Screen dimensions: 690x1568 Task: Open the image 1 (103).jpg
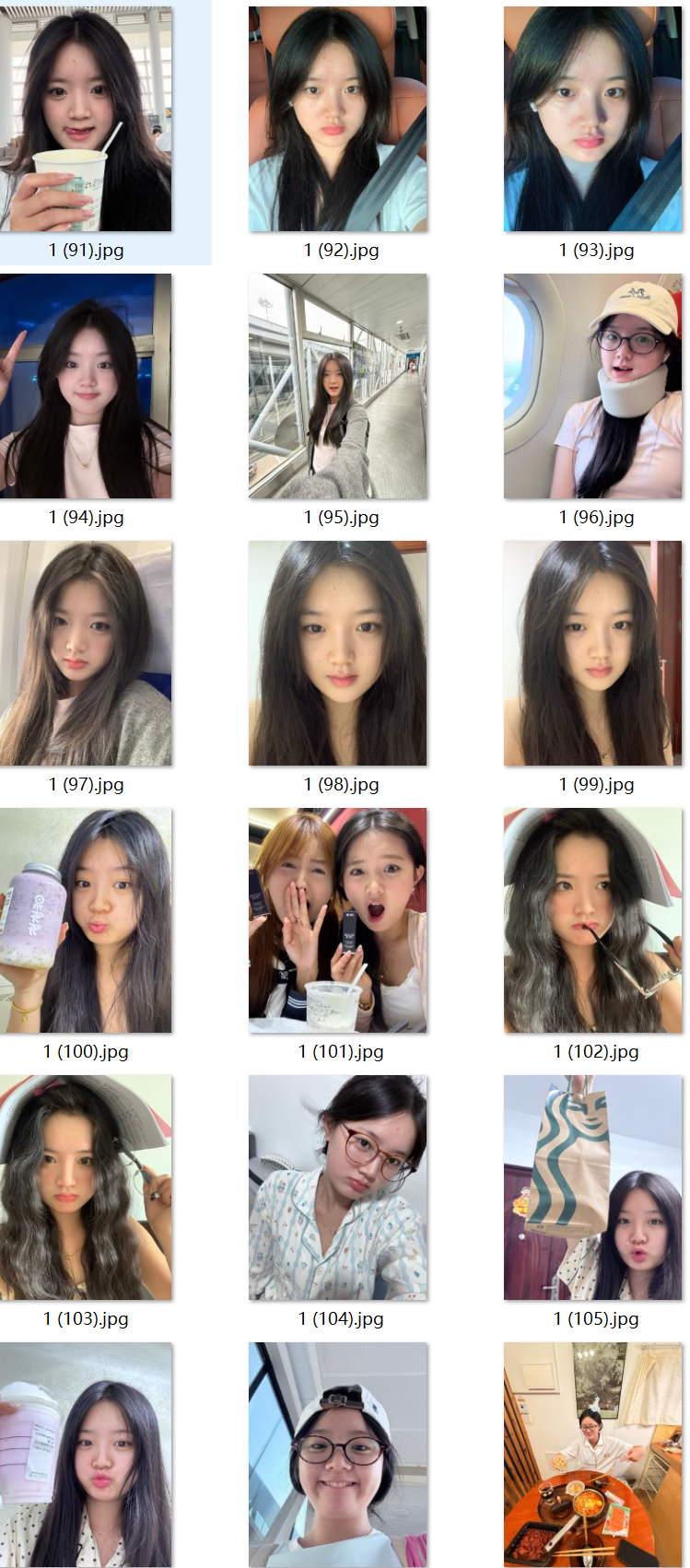coord(86,1188)
